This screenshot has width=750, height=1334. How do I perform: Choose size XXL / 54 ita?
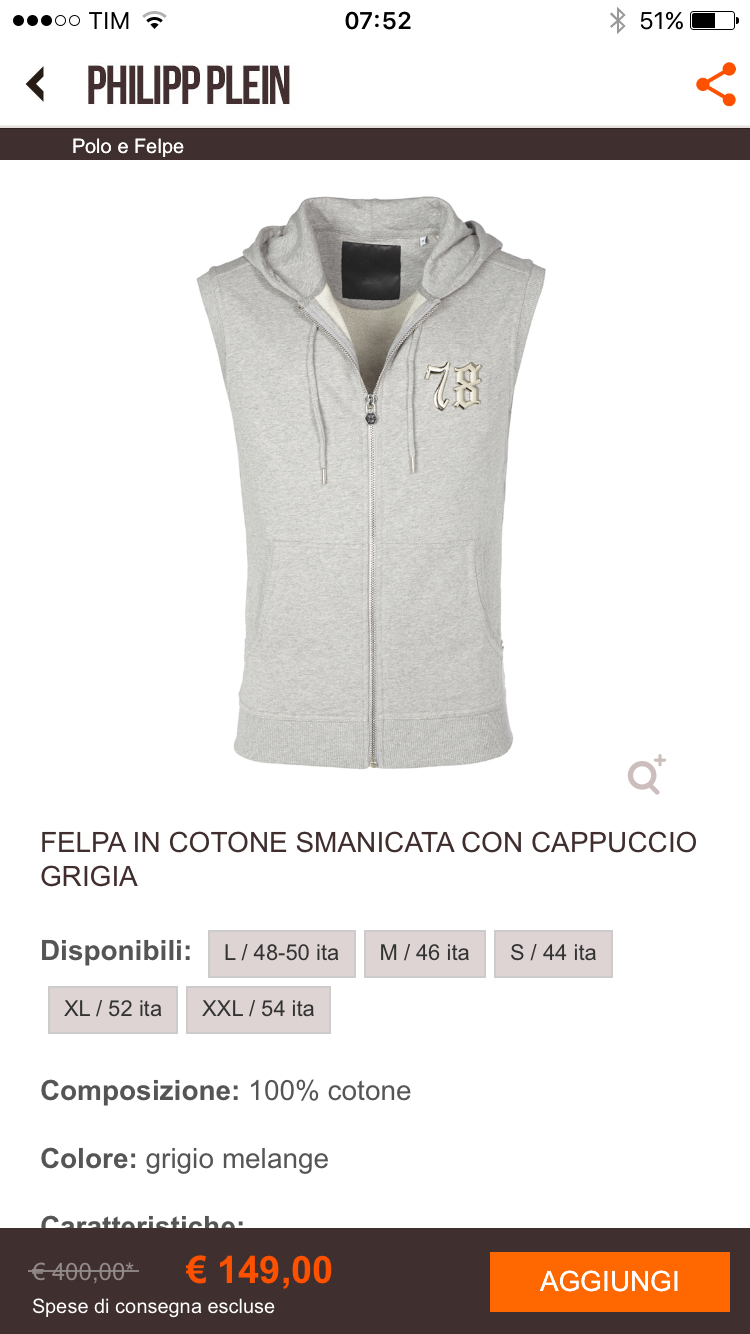pyautogui.click(x=258, y=1009)
